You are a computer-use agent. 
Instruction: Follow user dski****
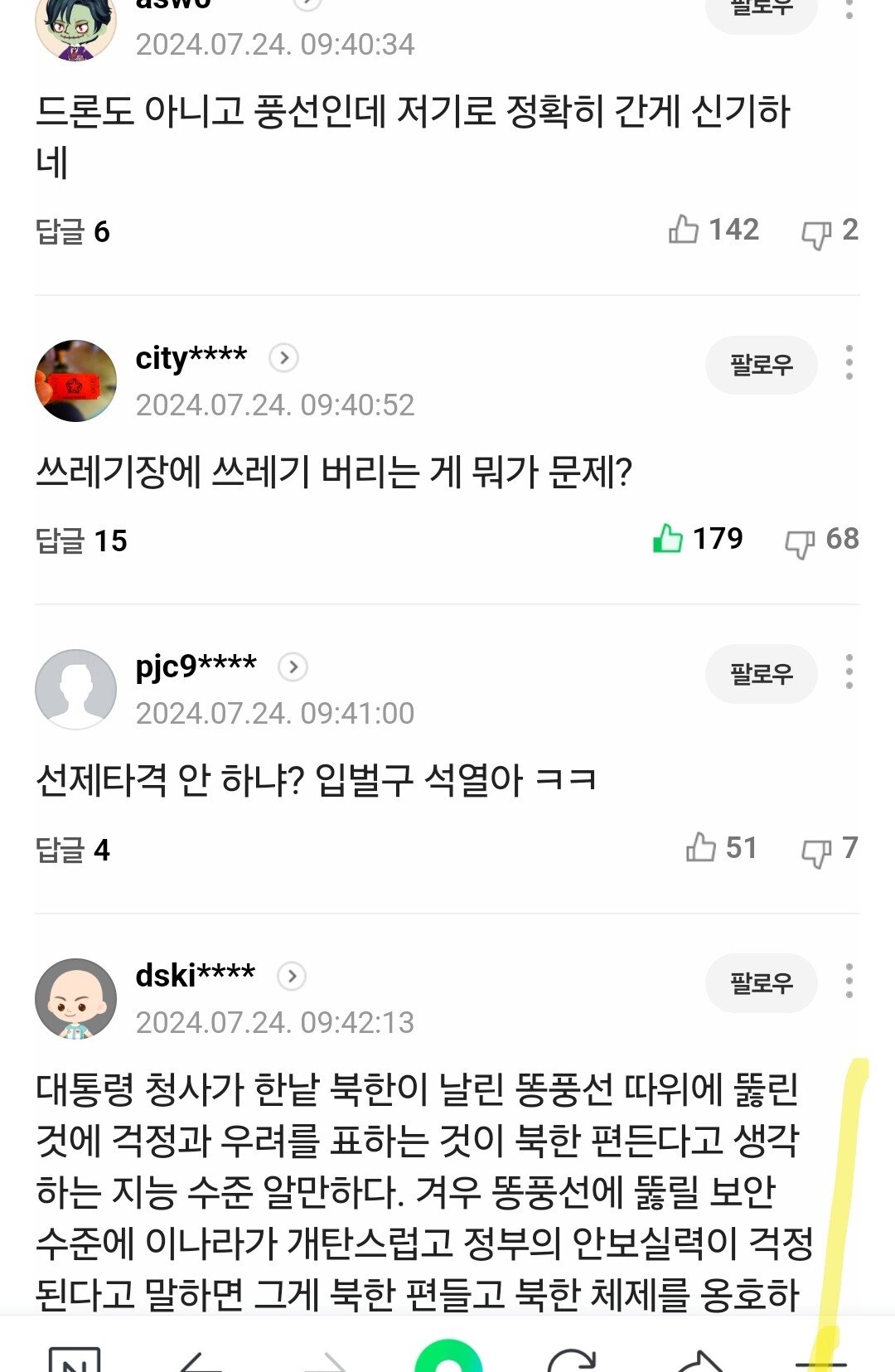tap(761, 983)
